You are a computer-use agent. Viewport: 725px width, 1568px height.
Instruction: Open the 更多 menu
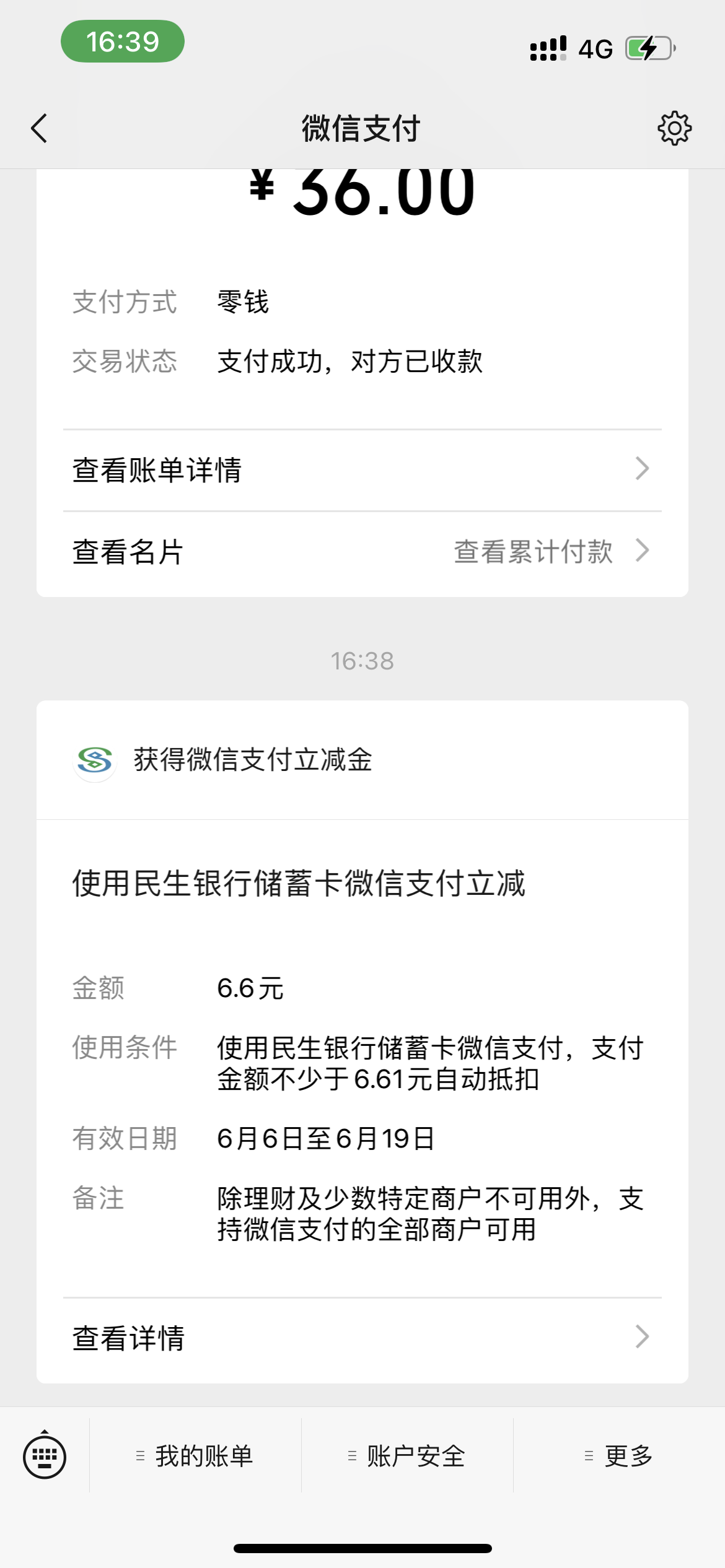pos(619,1455)
